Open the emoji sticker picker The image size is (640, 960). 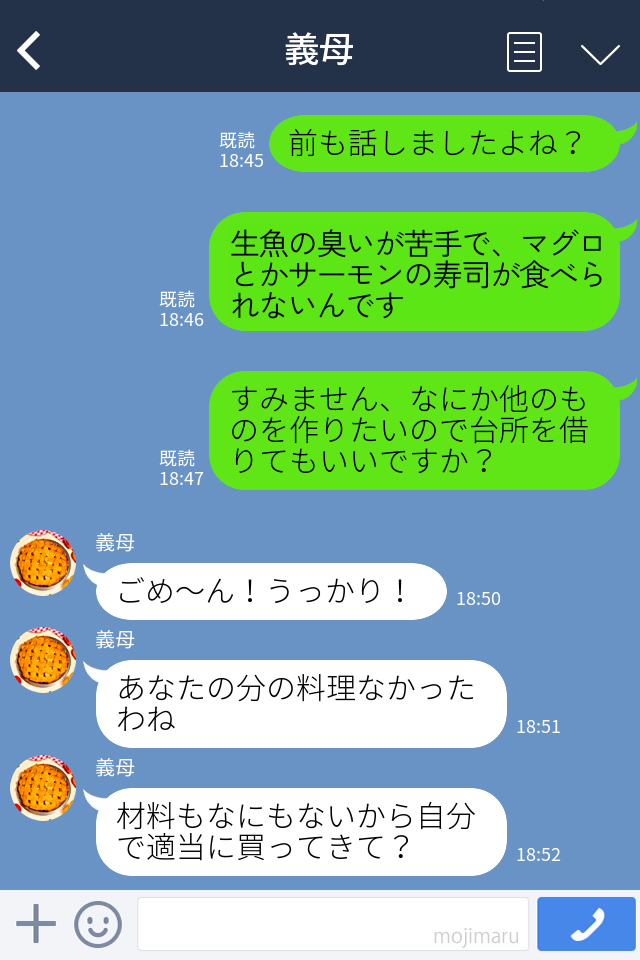[x=98, y=923]
